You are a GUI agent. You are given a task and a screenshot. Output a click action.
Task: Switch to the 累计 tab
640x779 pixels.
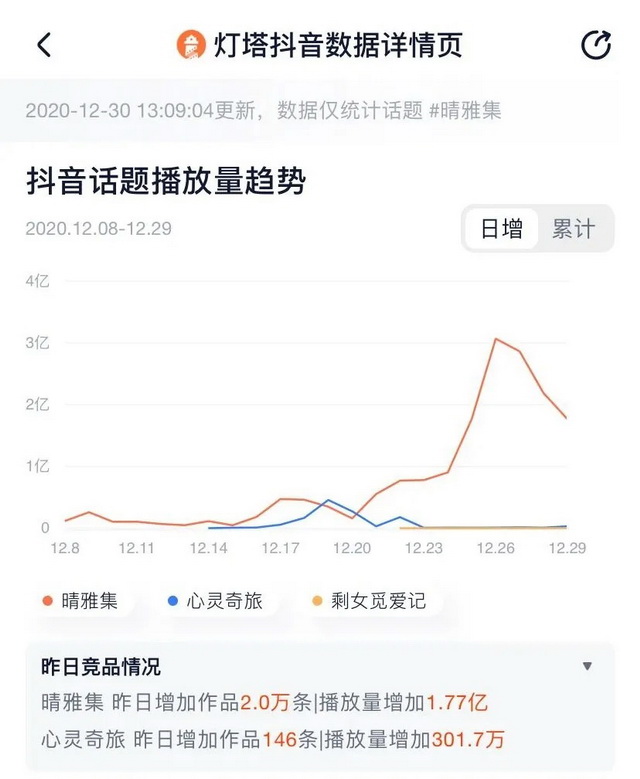point(573,229)
